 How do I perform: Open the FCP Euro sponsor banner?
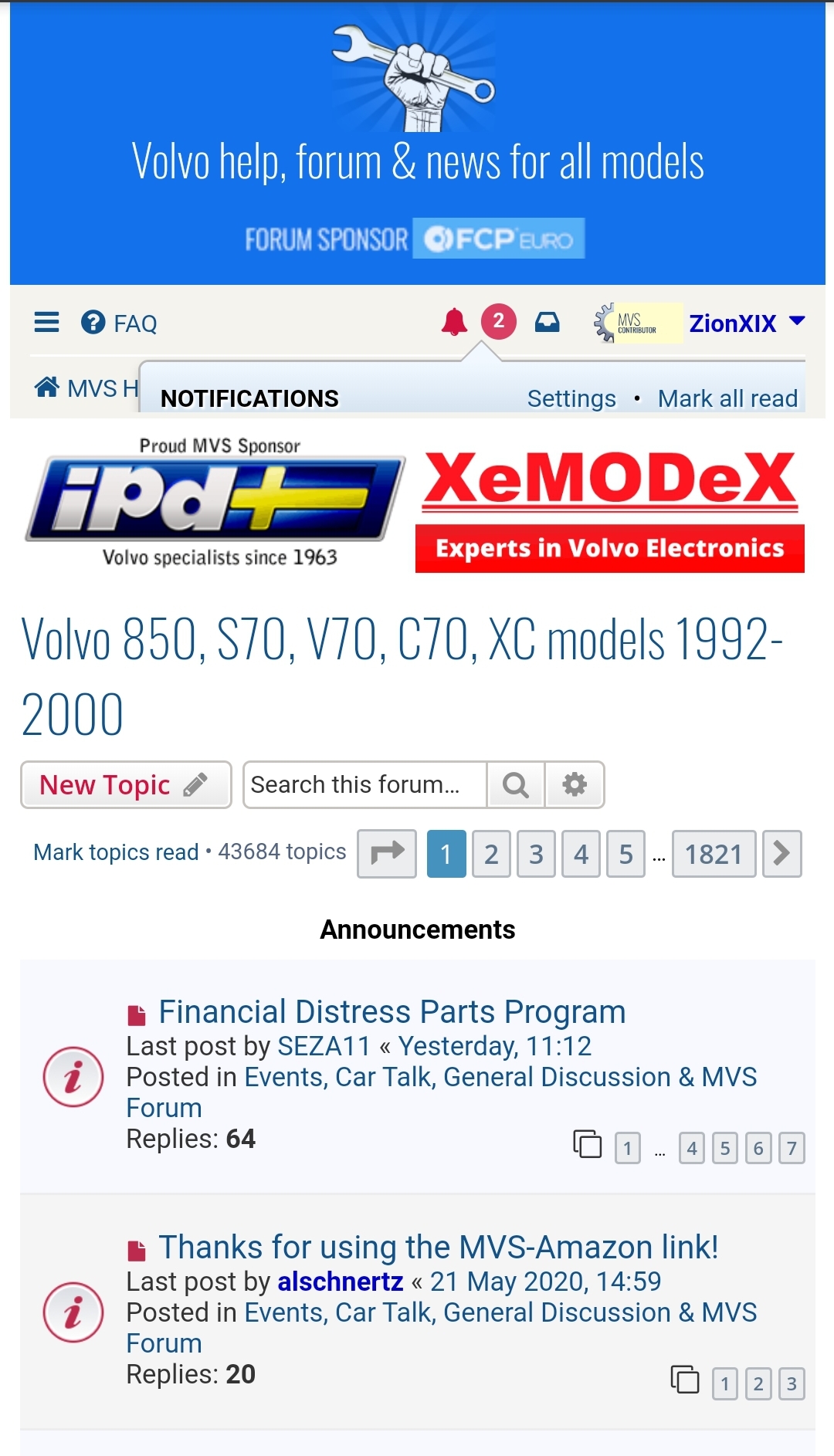click(498, 239)
